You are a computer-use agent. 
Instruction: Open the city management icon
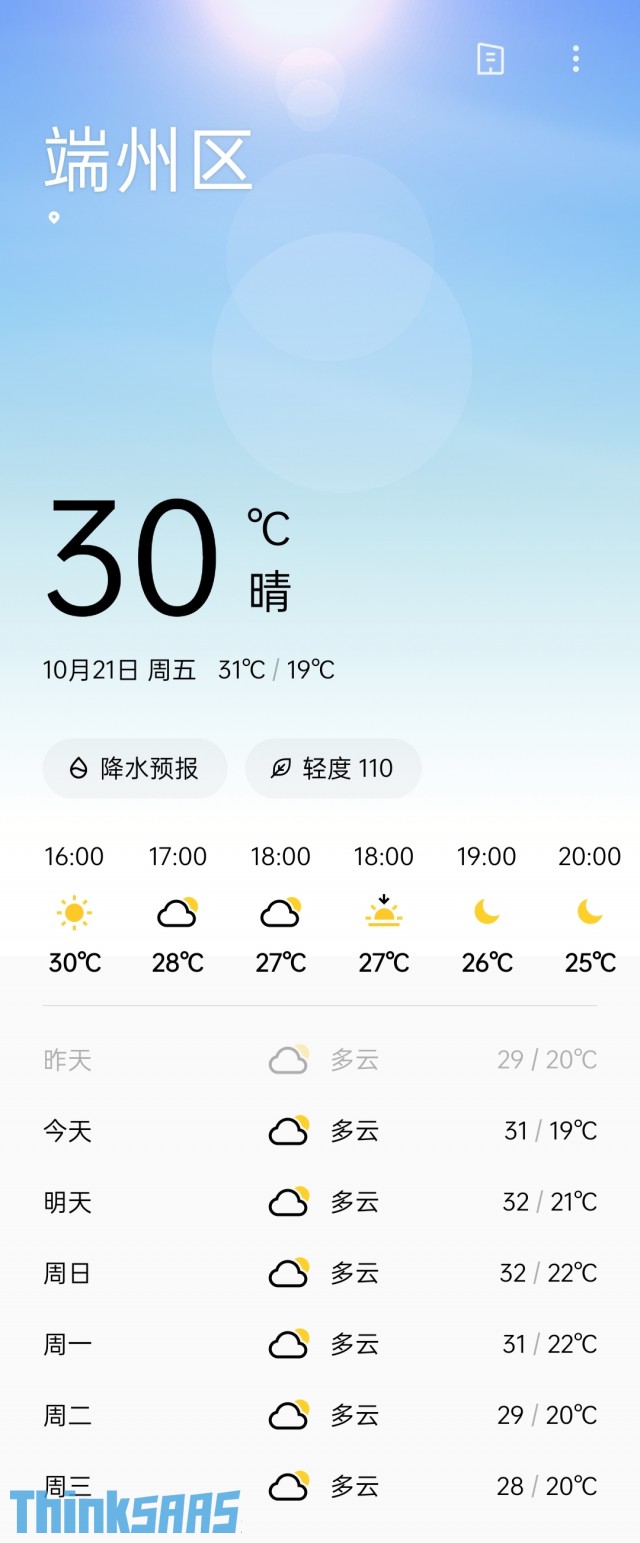pyautogui.click(x=490, y=59)
